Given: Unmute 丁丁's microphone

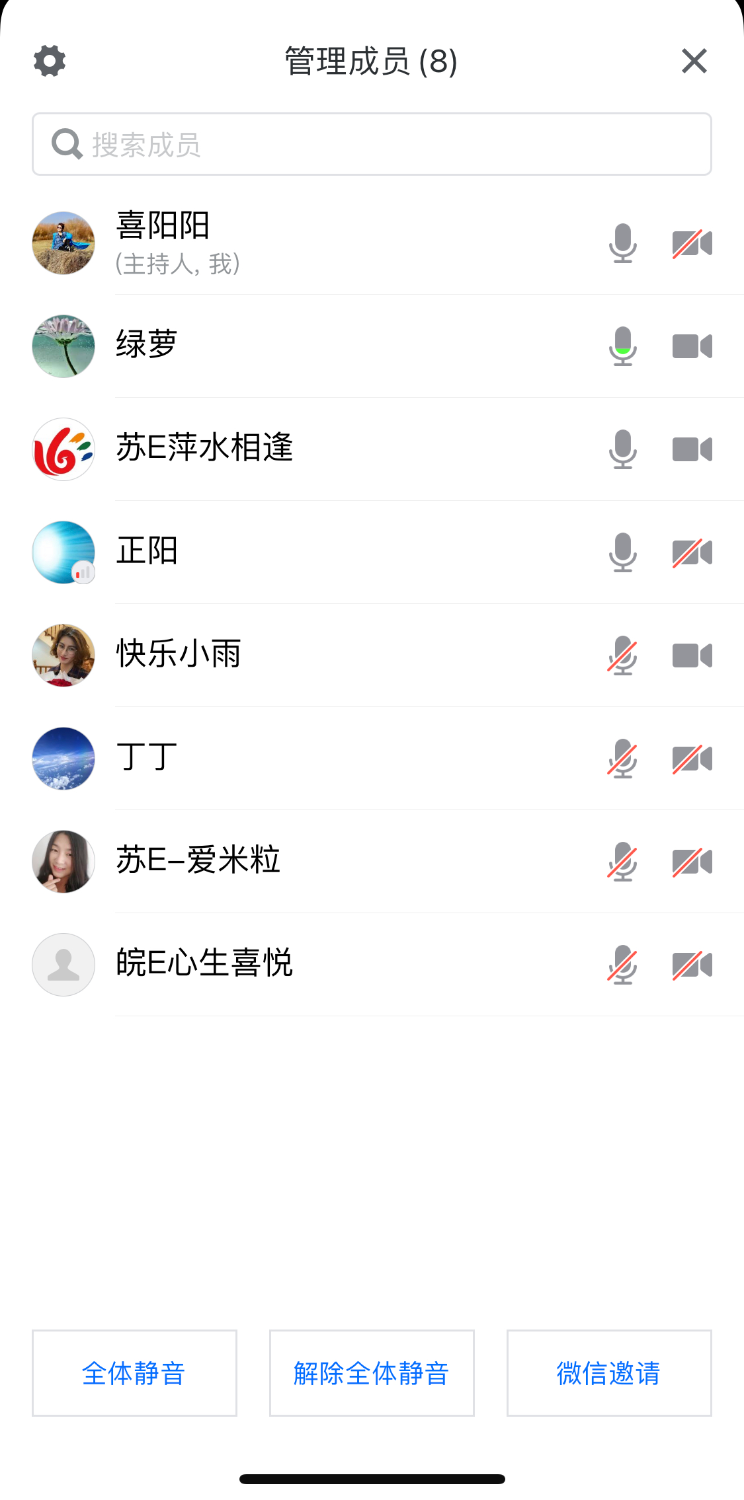Looking at the screenshot, I should point(622,758).
